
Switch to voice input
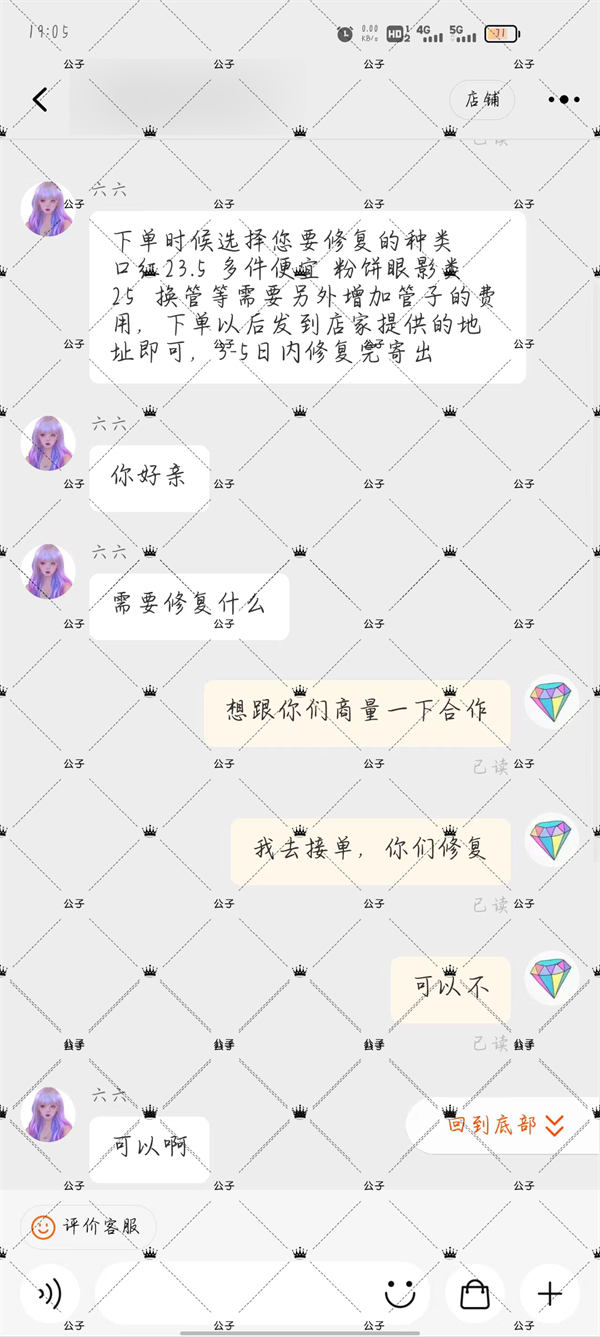[x=49, y=1294]
